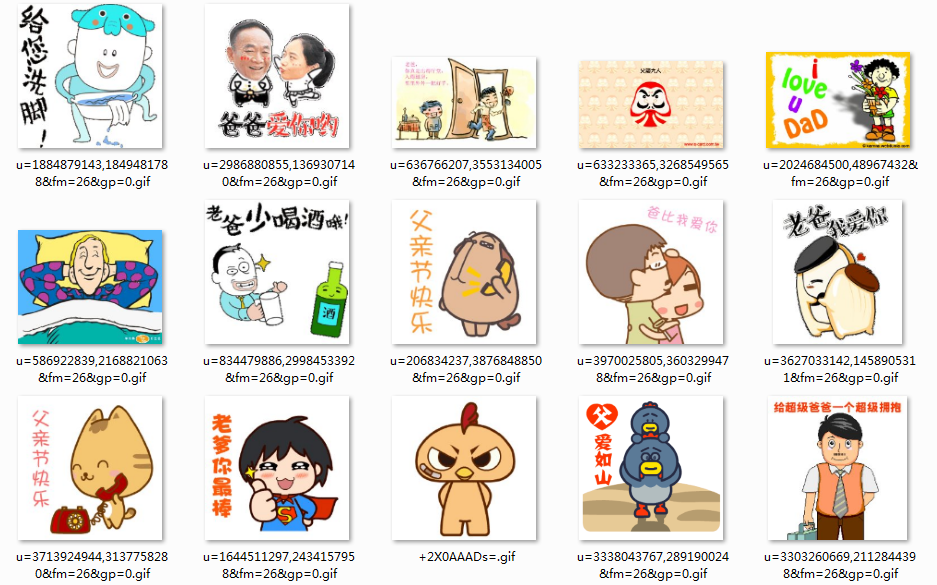Open the file +2X0AAADs=.gif
937x585 pixels.
click(x=464, y=468)
